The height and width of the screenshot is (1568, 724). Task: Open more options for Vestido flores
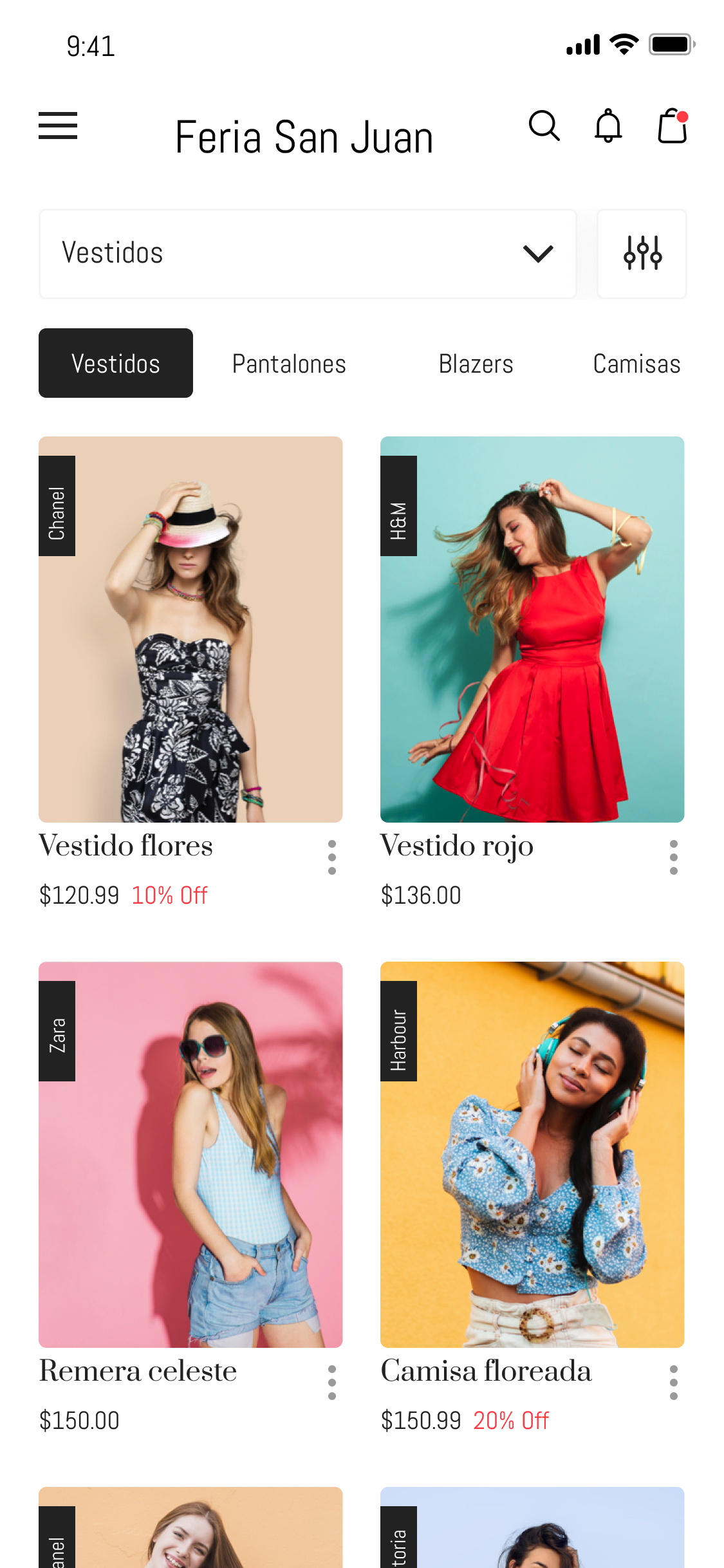pyautogui.click(x=332, y=857)
